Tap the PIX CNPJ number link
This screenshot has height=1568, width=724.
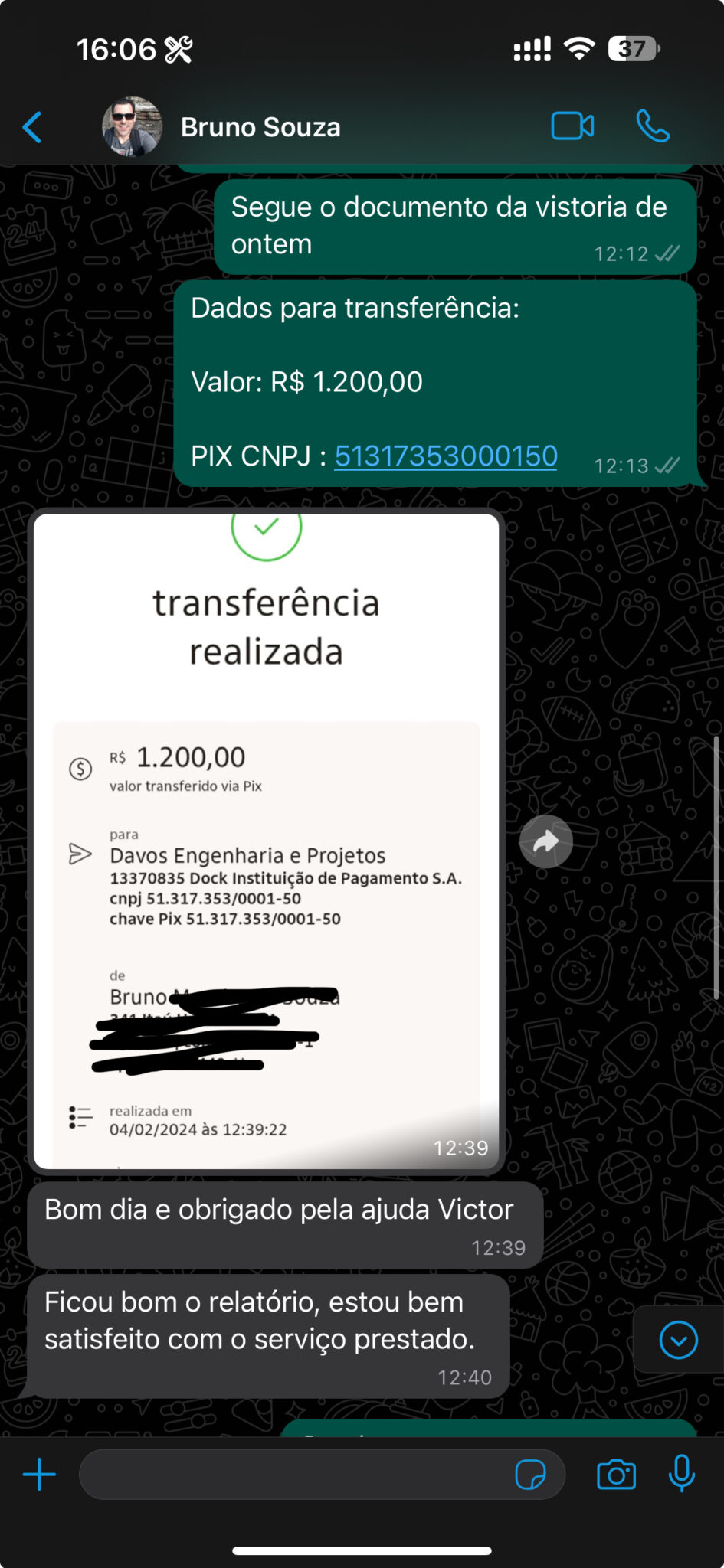pyautogui.click(x=446, y=456)
